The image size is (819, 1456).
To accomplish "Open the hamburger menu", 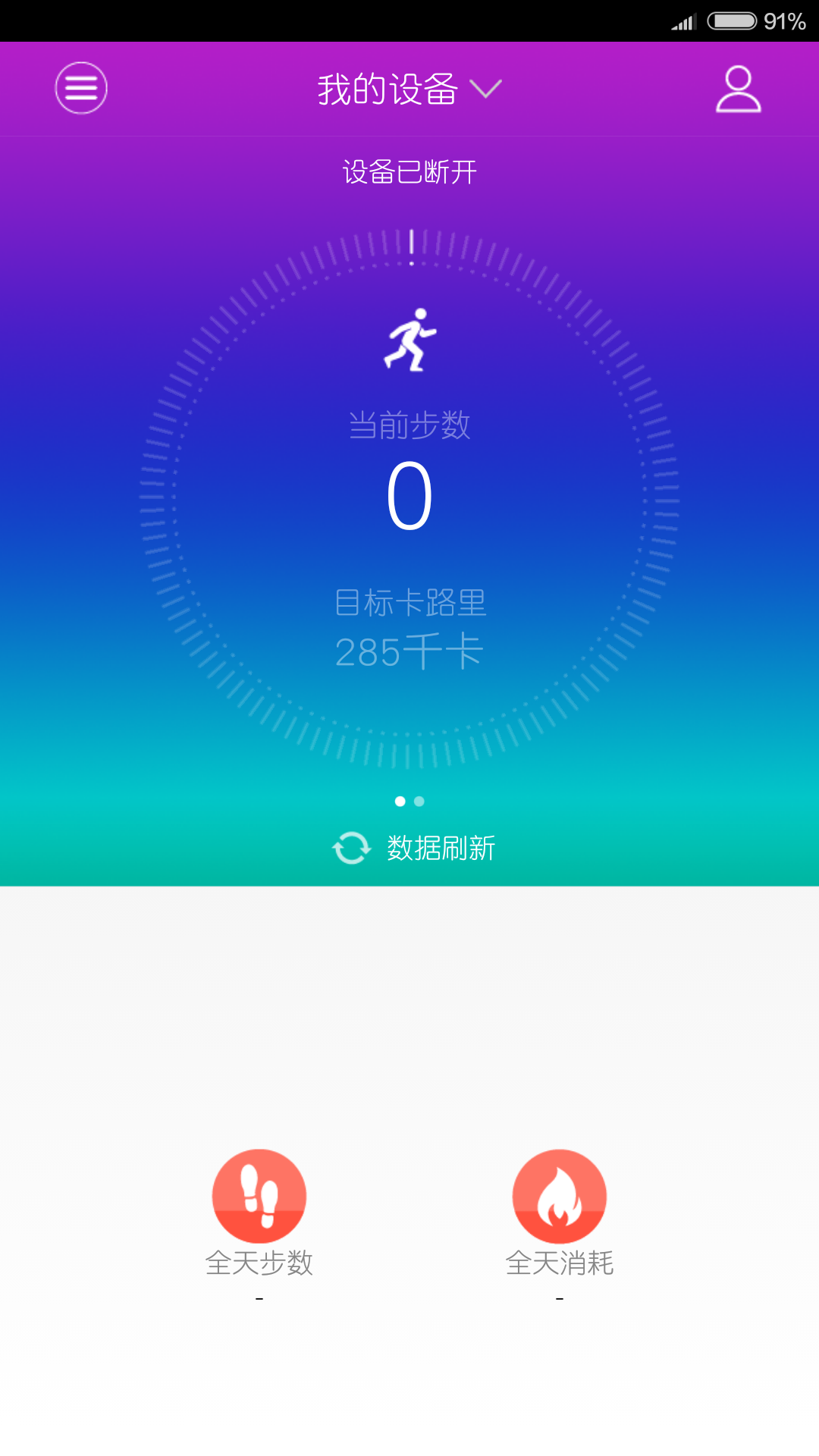I will (x=81, y=87).
